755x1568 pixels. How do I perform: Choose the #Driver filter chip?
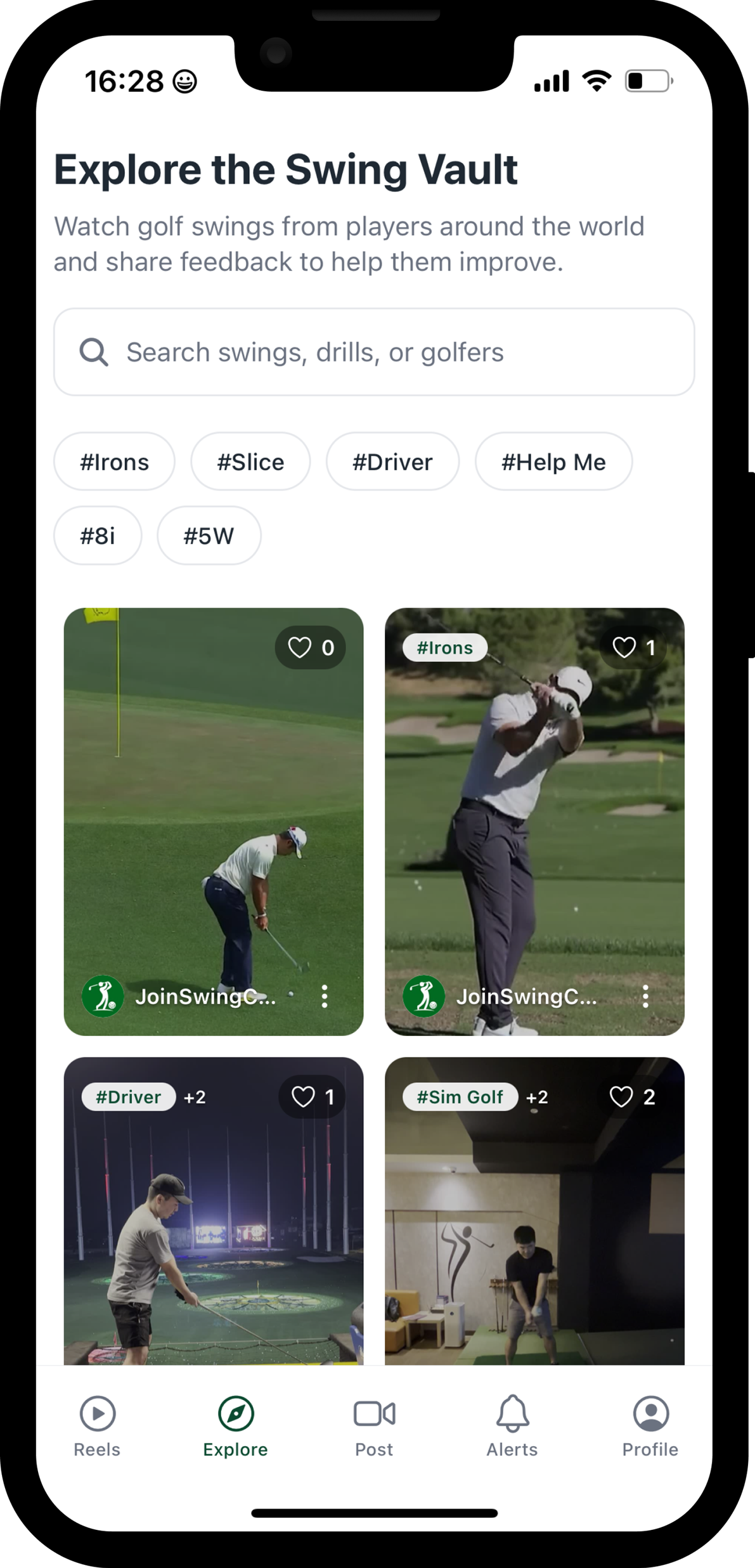pyautogui.click(x=392, y=462)
